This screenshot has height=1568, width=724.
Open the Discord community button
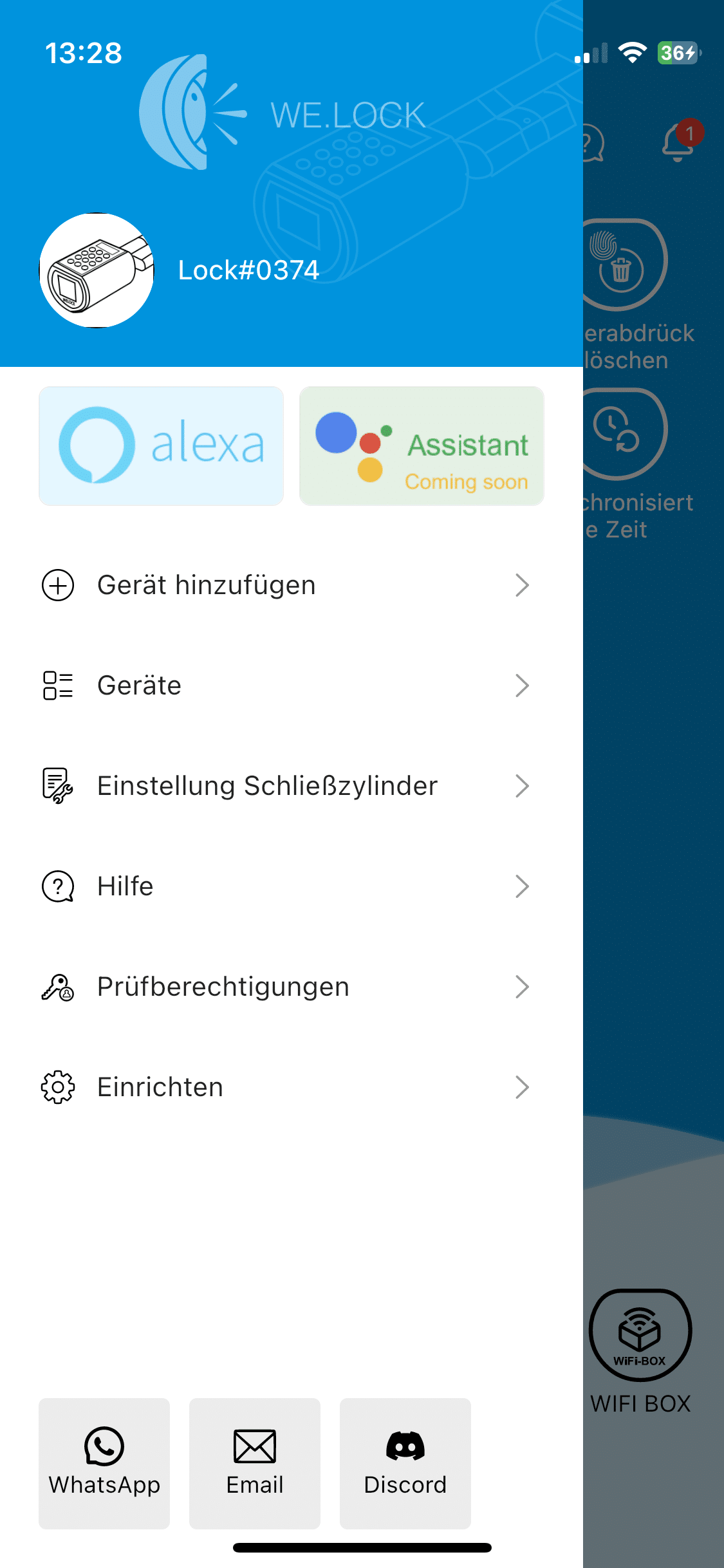[405, 1462]
